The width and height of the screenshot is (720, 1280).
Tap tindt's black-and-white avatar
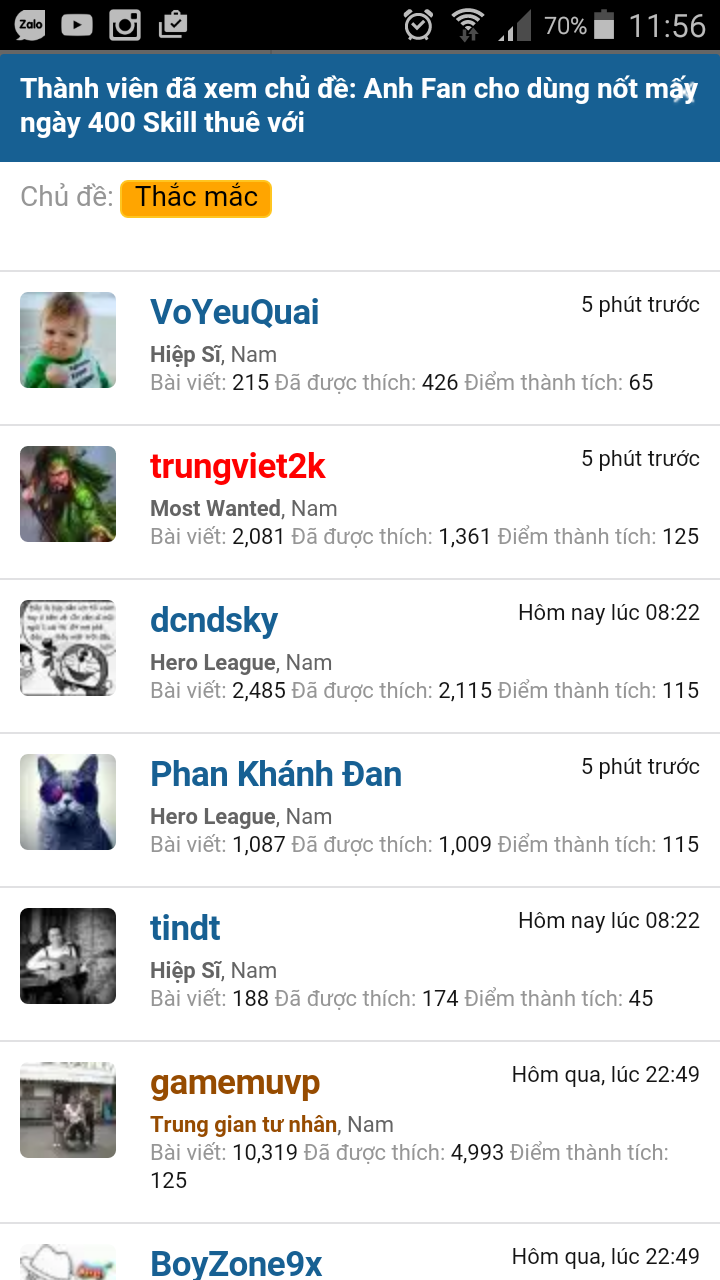(x=68, y=956)
